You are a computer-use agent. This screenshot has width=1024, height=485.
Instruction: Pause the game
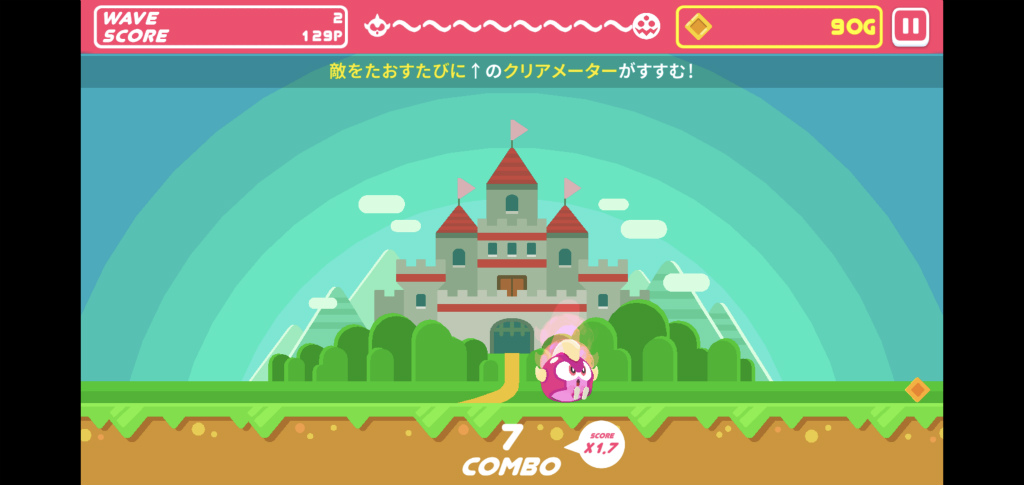[x=909, y=27]
